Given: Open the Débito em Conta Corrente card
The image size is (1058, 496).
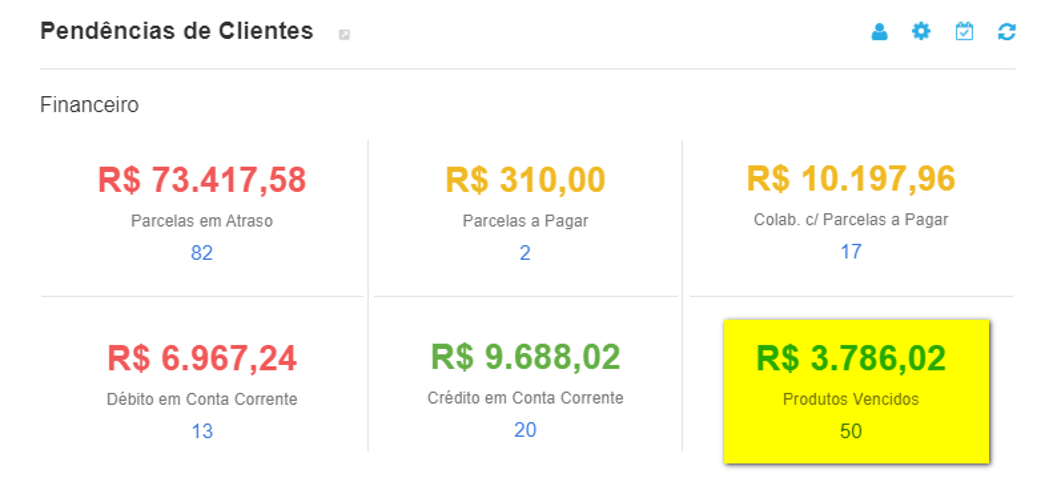Looking at the screenshot, I should (x=202, y=392).
